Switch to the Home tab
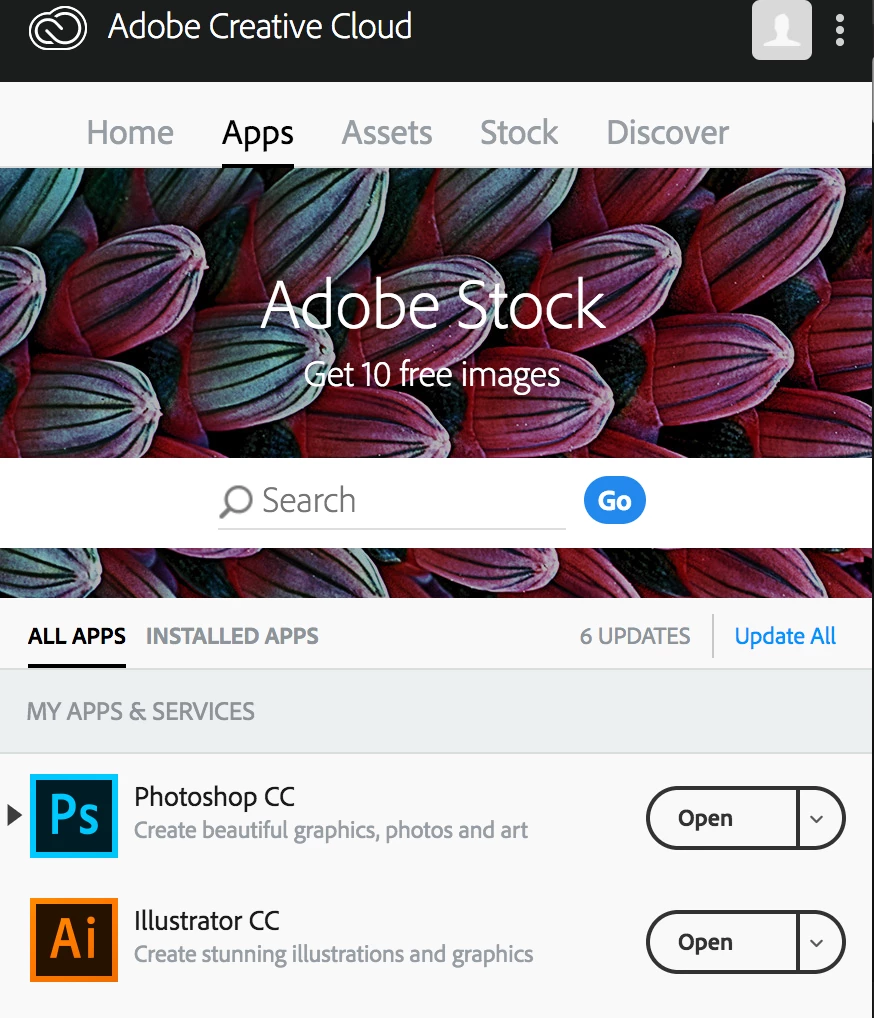The image size is (874, 1018). [x=130, y=133]
